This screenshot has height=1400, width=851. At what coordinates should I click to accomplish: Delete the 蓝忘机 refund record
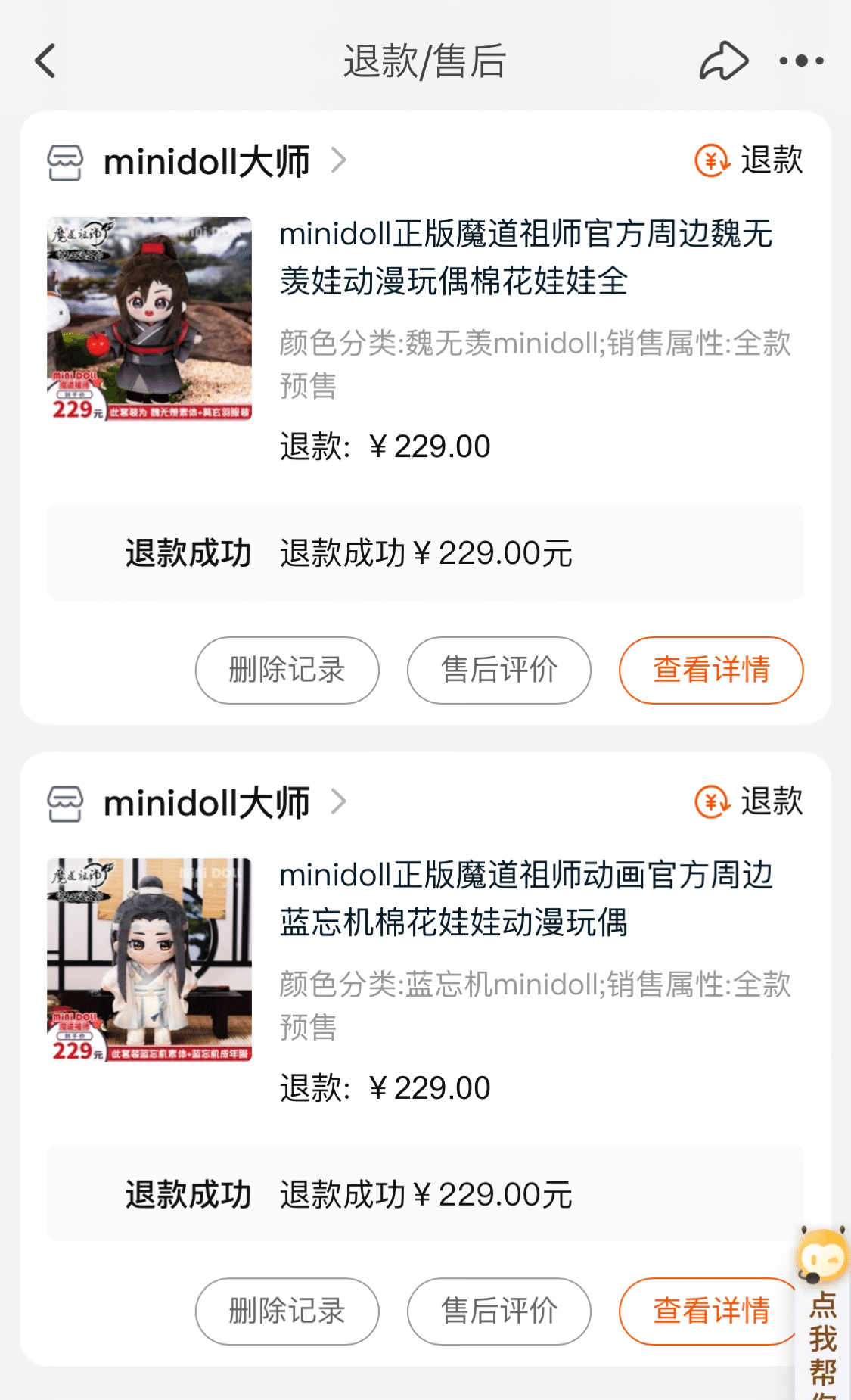pyautogui.click(x=287, y=1311)
